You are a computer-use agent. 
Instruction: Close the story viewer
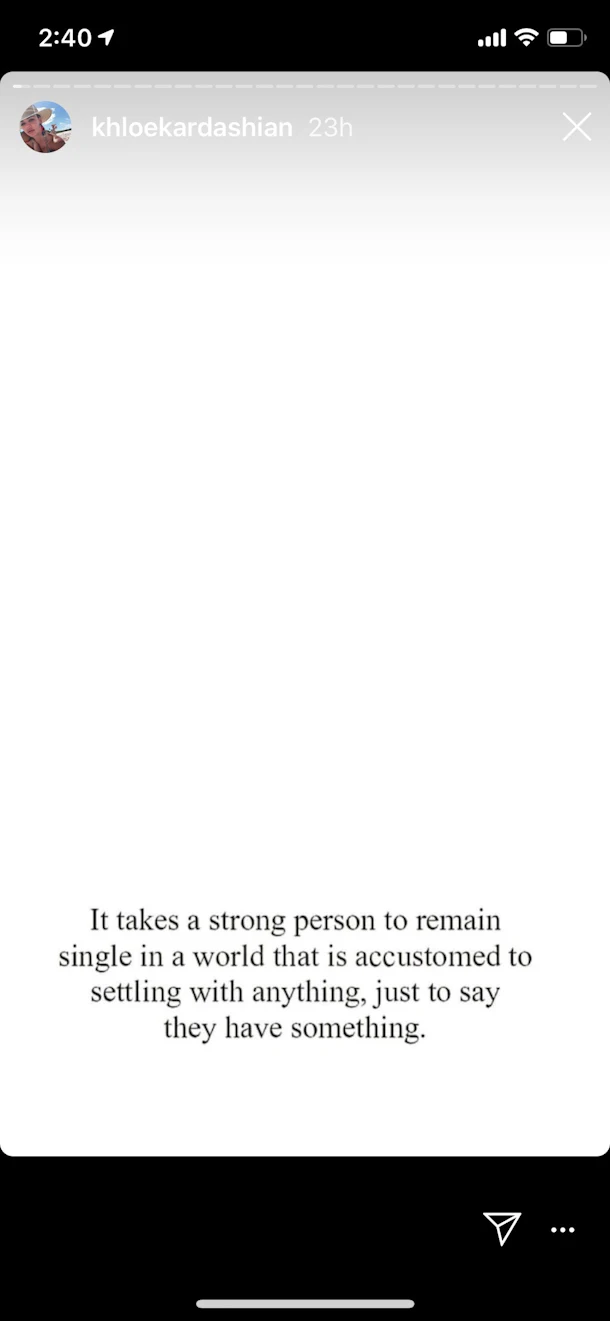point(576,127)
